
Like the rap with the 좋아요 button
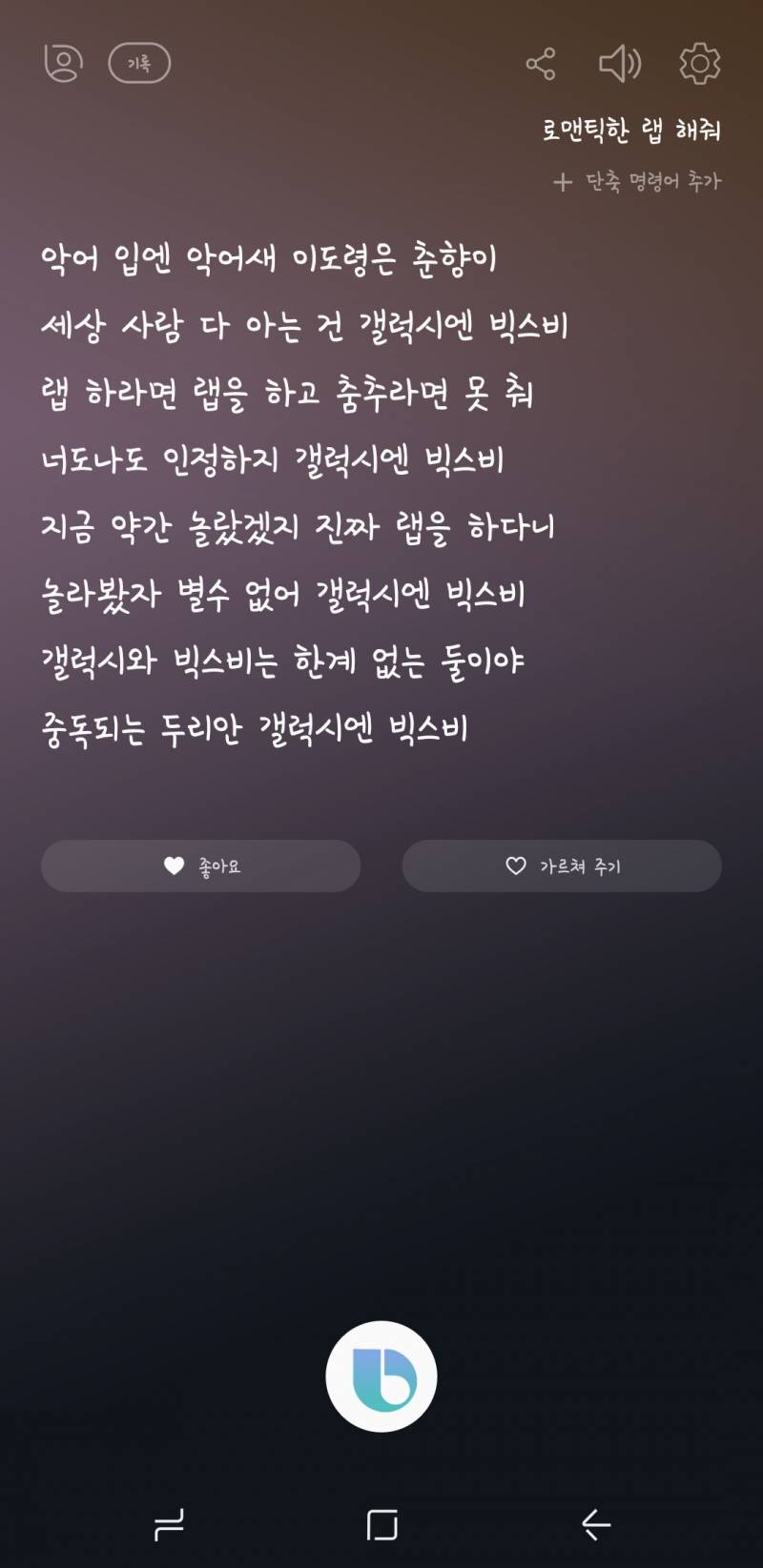click(200, 865)
